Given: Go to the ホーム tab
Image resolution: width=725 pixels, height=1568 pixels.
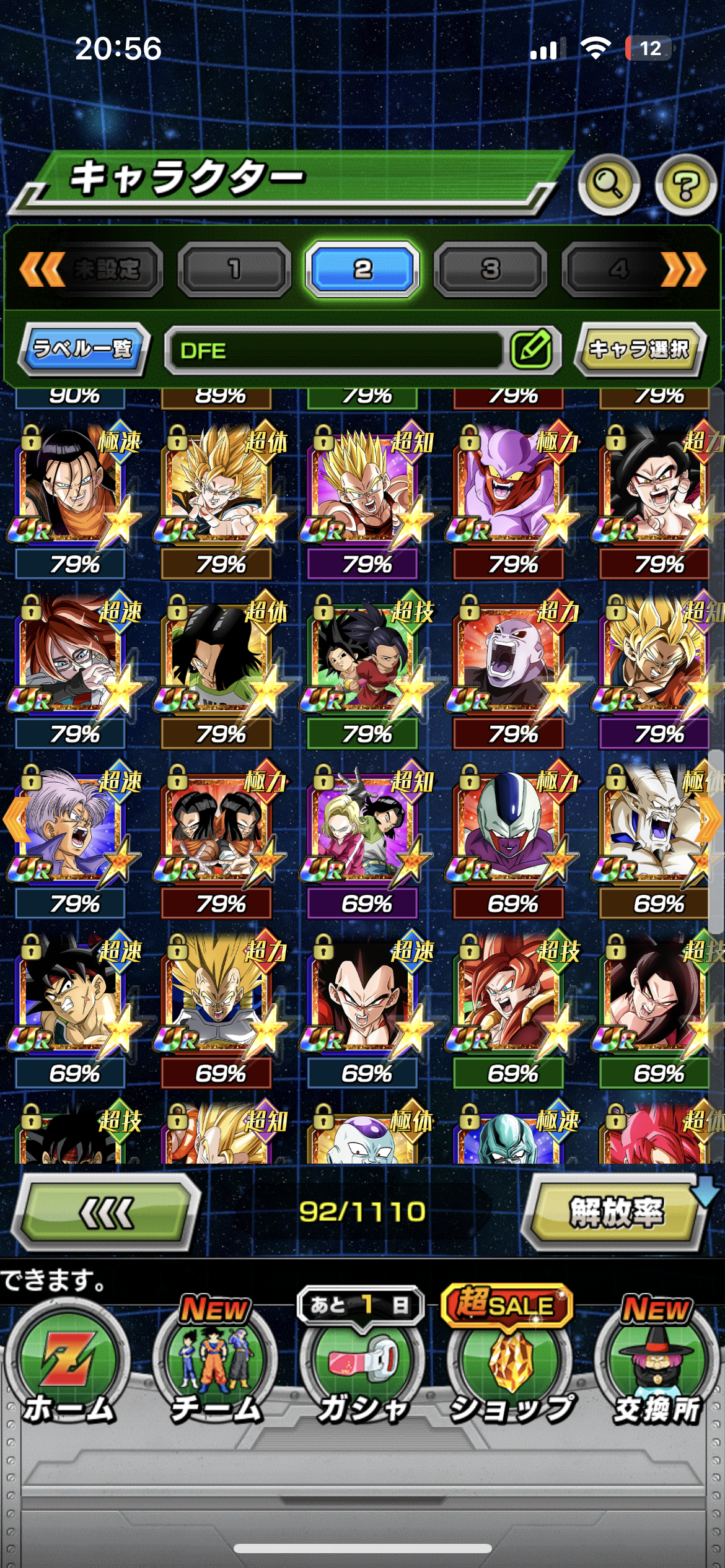Looking at the screenshot, I should tap(68, 1369).
